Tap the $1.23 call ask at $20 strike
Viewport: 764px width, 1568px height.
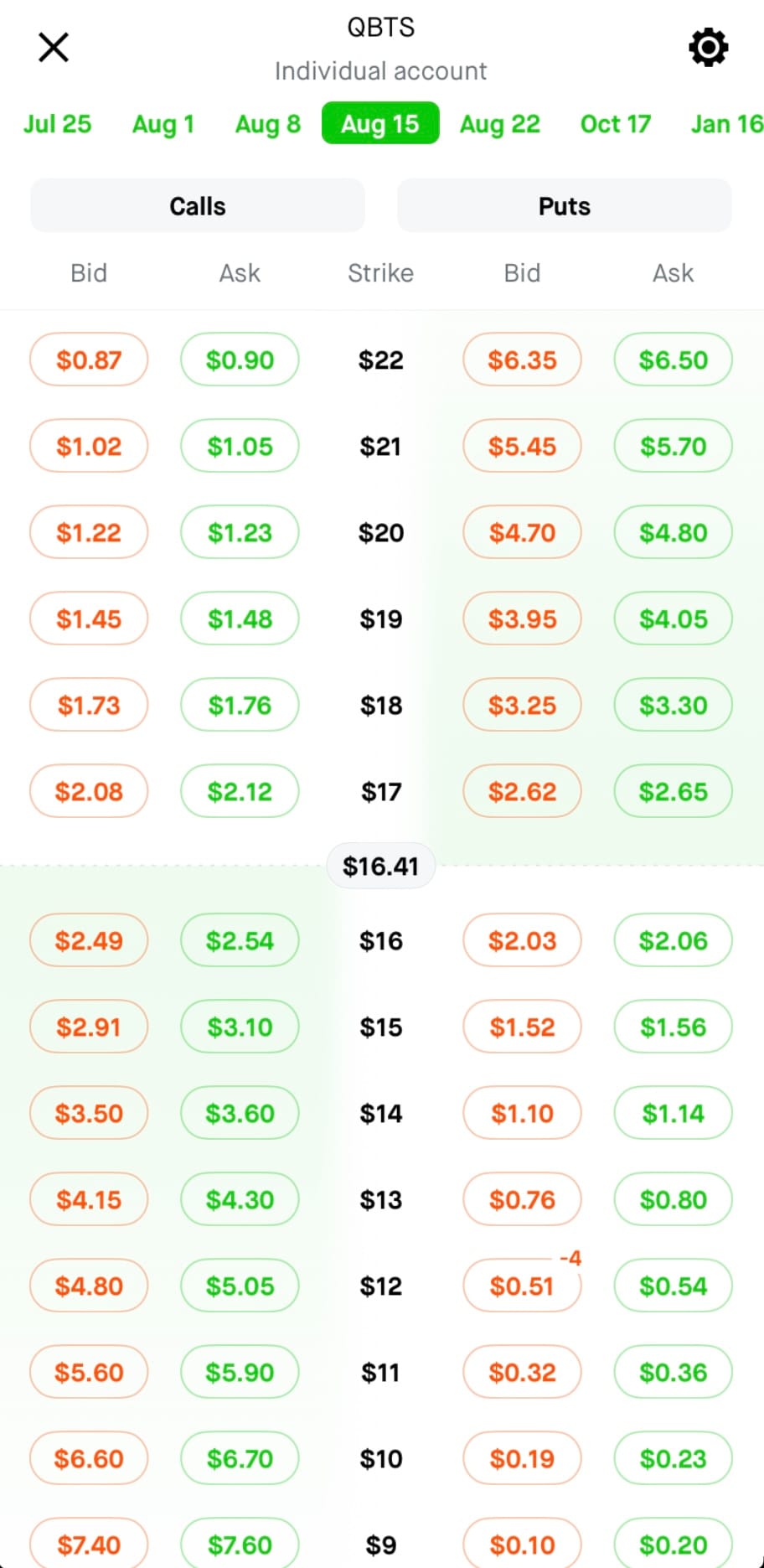pyautogui.click(x=240, y=532)
